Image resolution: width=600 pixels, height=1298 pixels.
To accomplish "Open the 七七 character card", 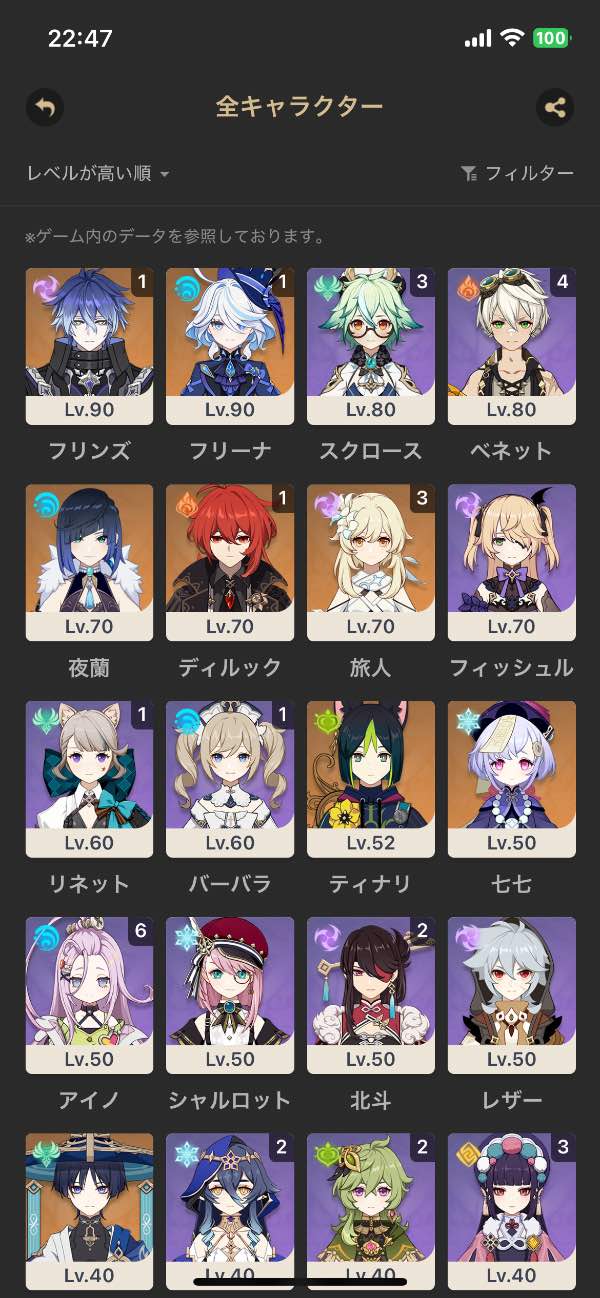I will pos(512,778).
